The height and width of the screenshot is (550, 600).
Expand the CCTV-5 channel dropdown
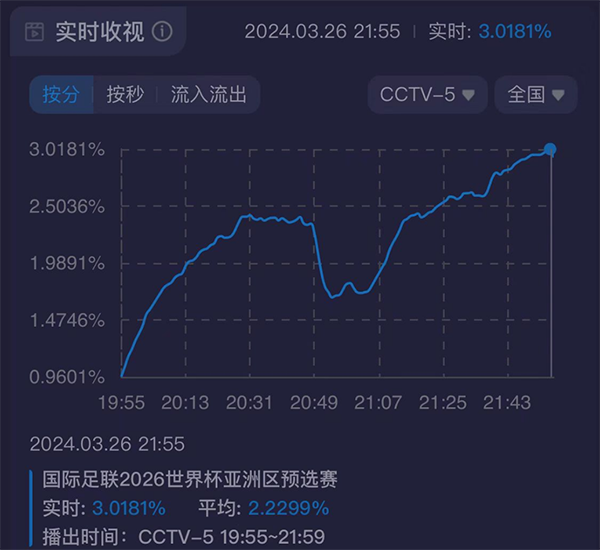point(427,95)
